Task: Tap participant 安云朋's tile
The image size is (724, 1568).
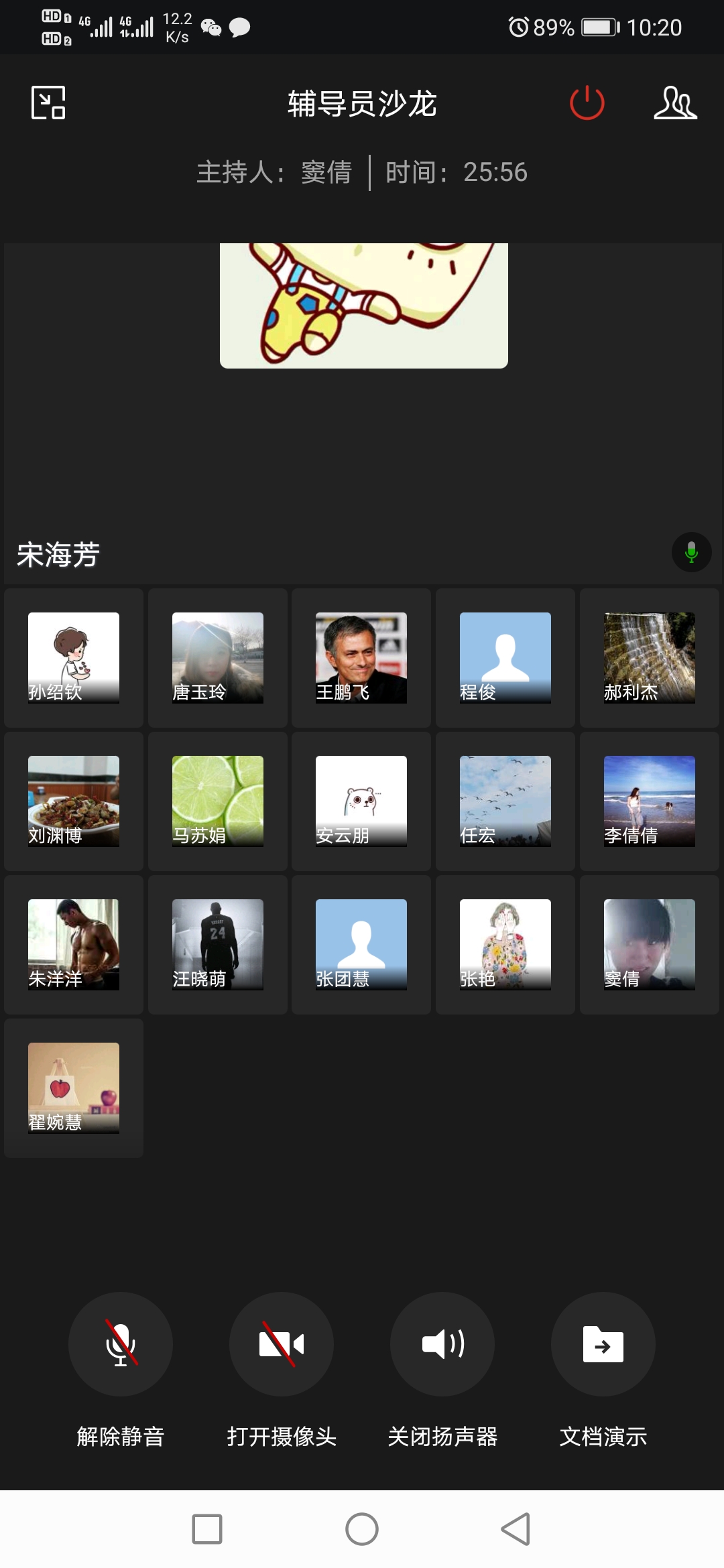Action: click(361, 801)
